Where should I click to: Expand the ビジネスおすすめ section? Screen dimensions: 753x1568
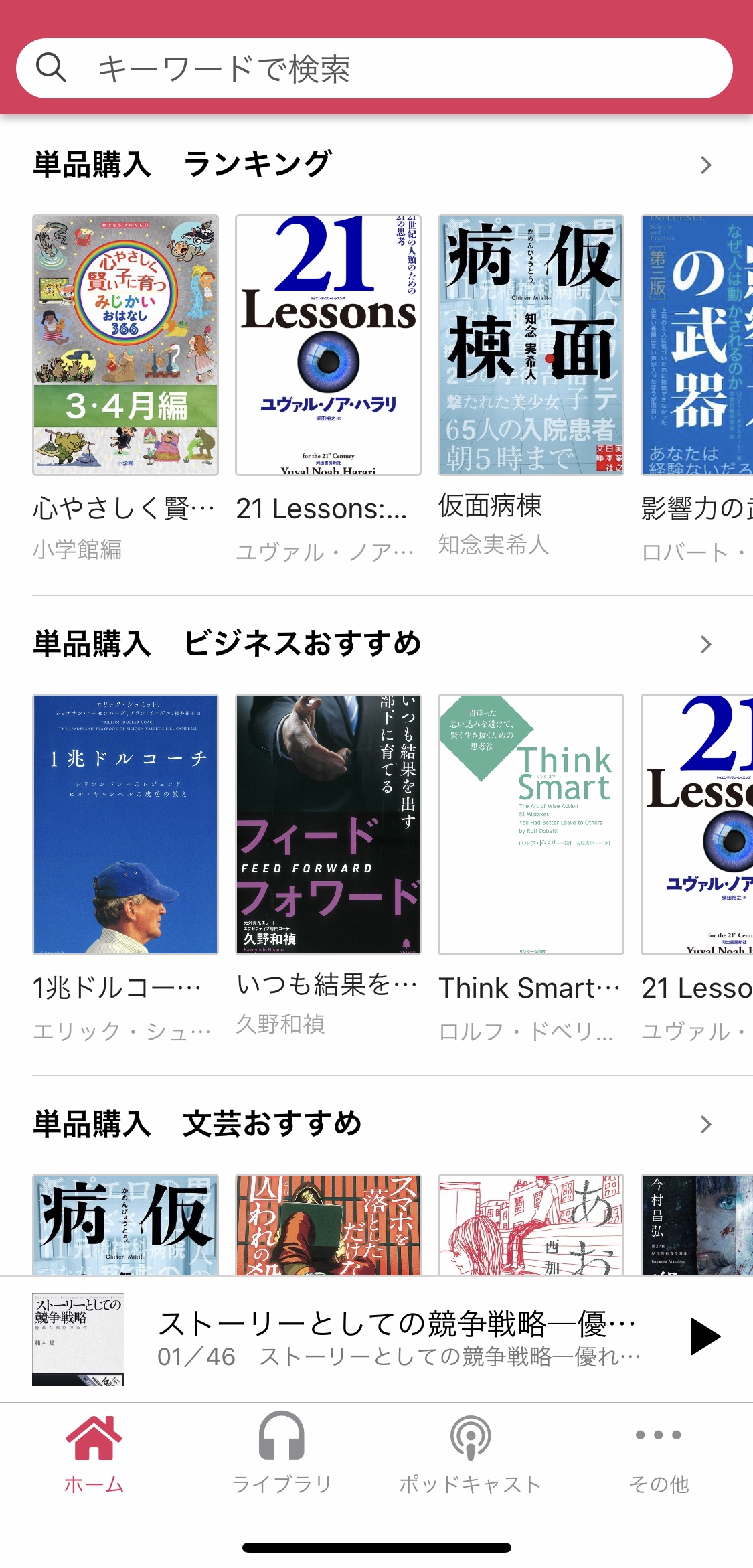pos(705,645)
